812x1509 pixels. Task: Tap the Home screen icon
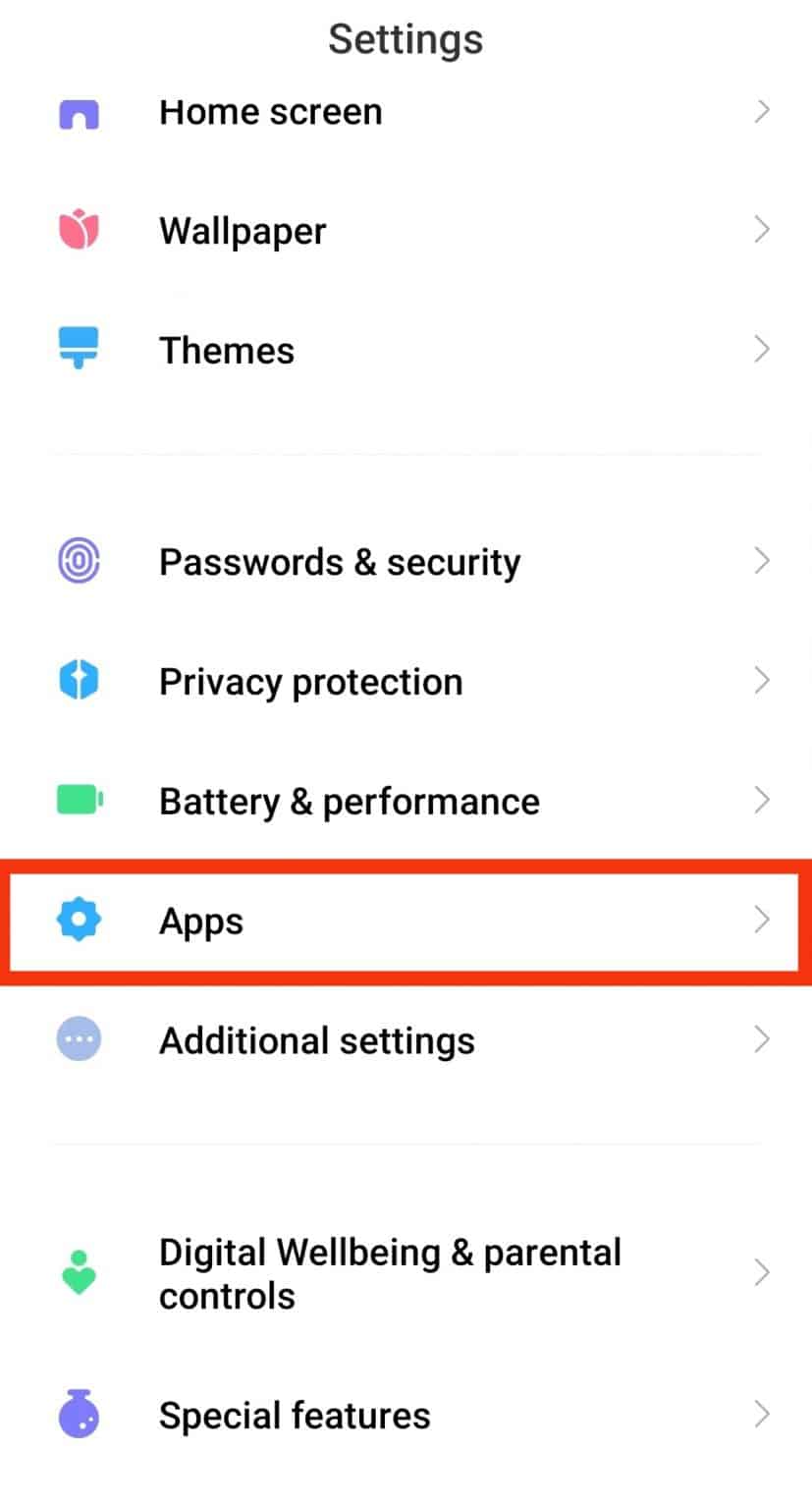79,112
